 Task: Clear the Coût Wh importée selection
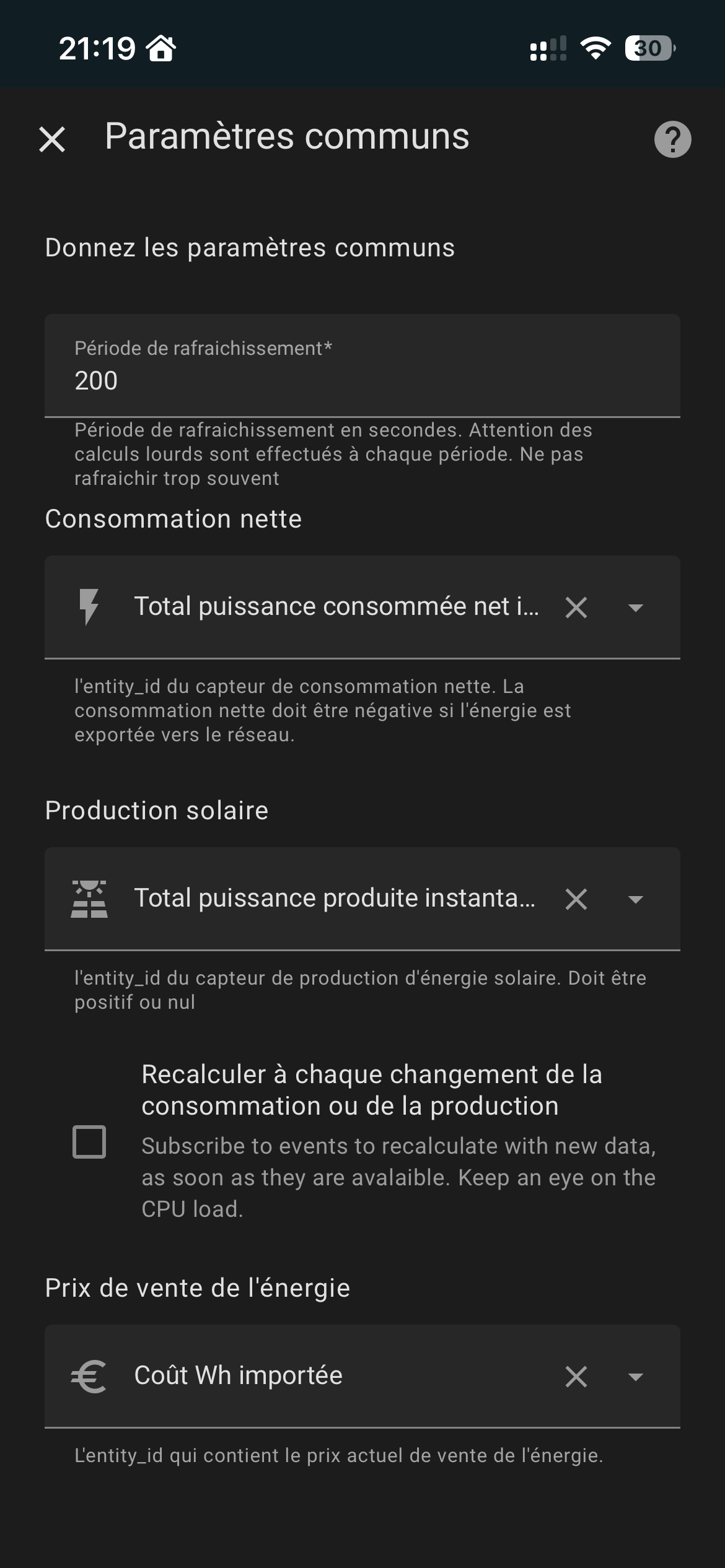[576, 1377]
